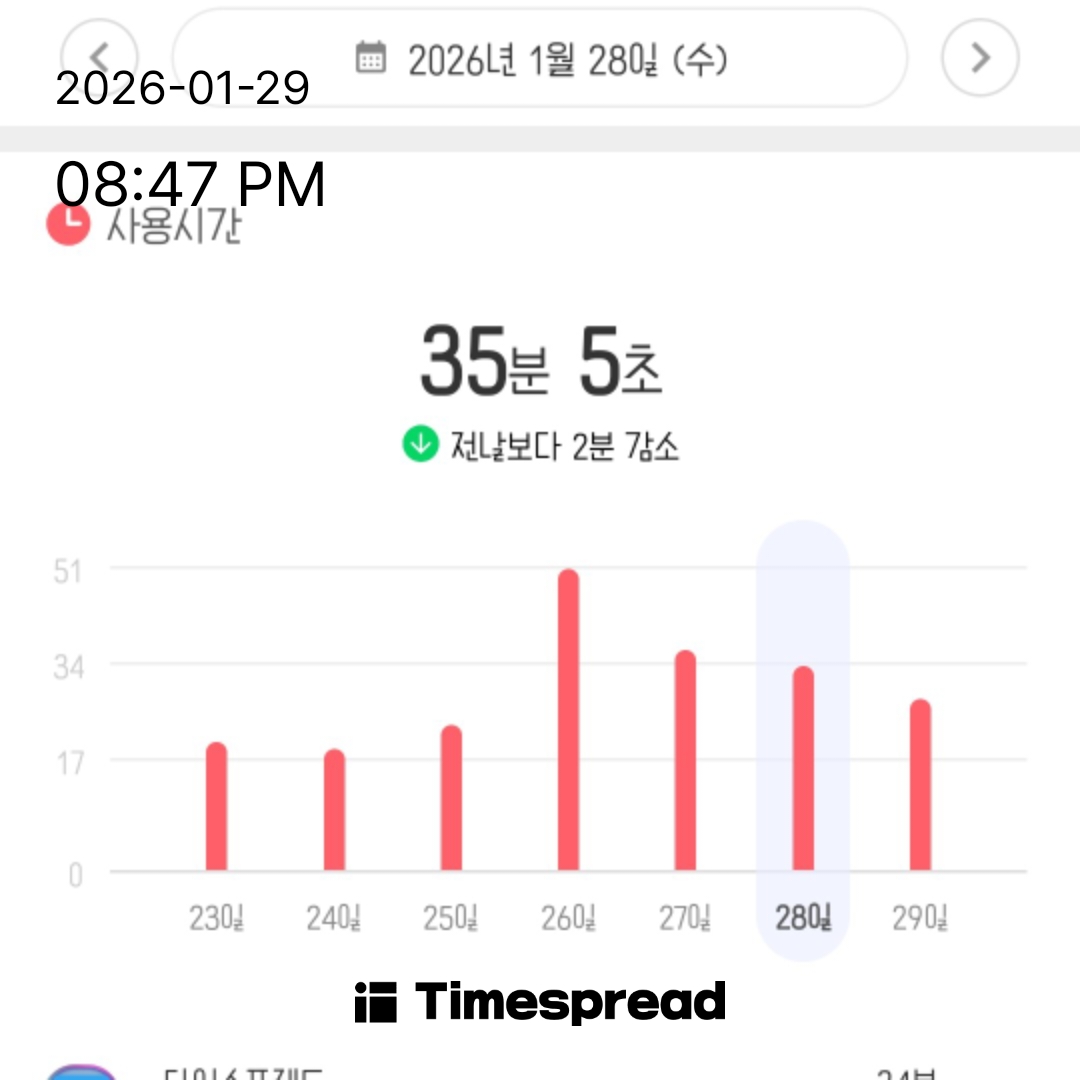1080x1080 pixels.
Task: View the 23일 usage bar
Action: coord(216,806)
